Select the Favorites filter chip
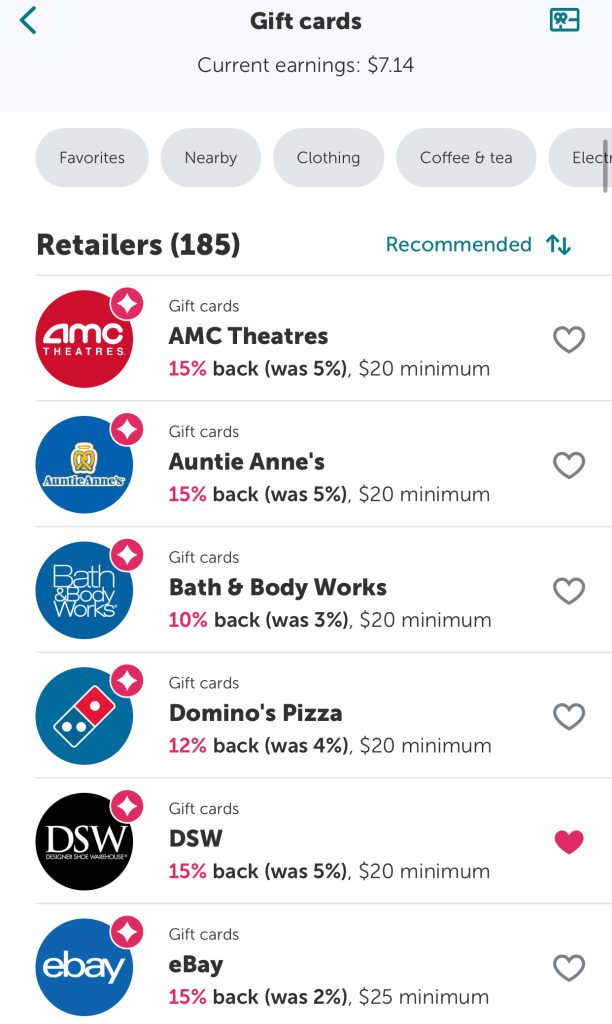612x1024 pixels. (92, 157)
